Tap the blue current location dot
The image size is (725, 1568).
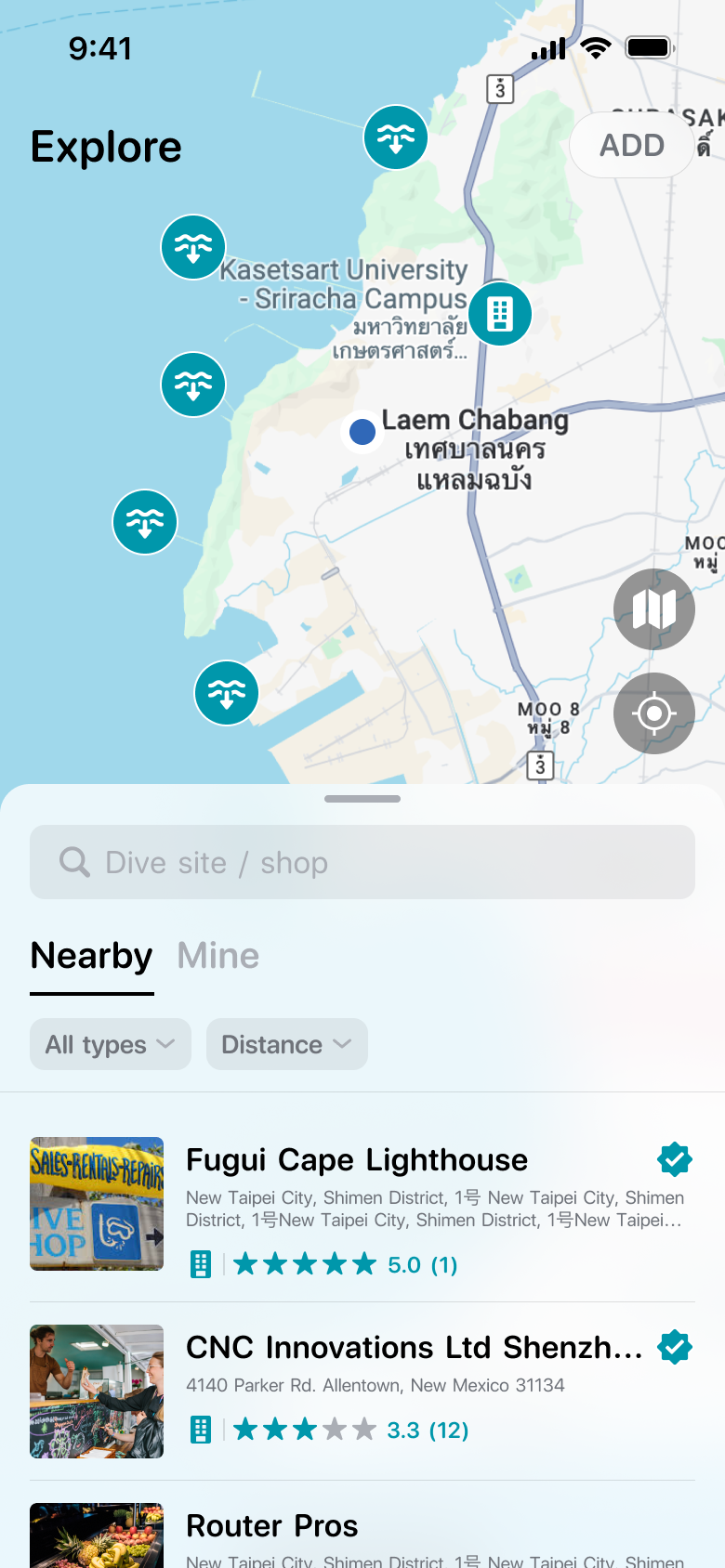[362, 432]
